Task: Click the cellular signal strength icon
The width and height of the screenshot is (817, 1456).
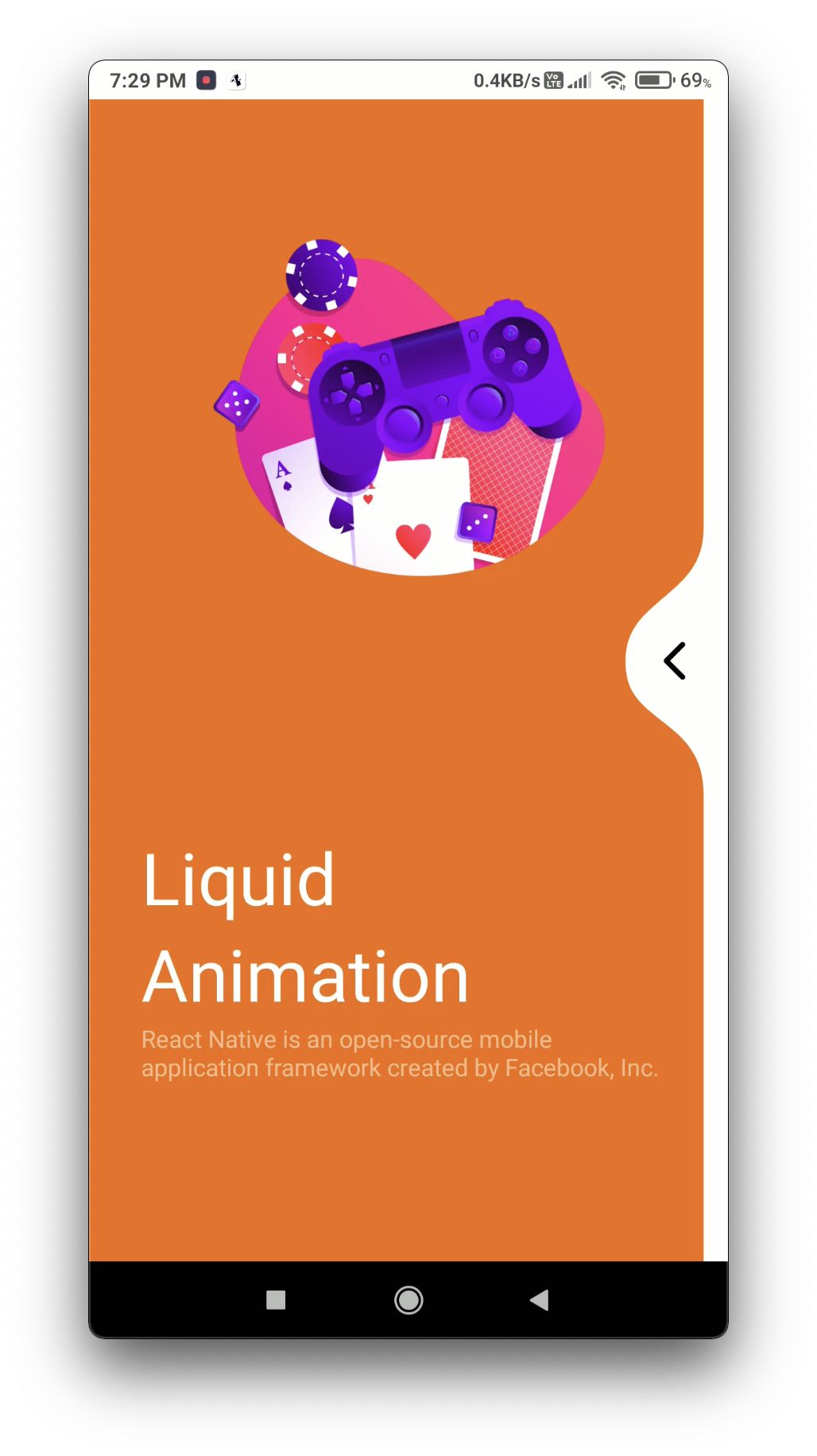Action: [579, 80]
